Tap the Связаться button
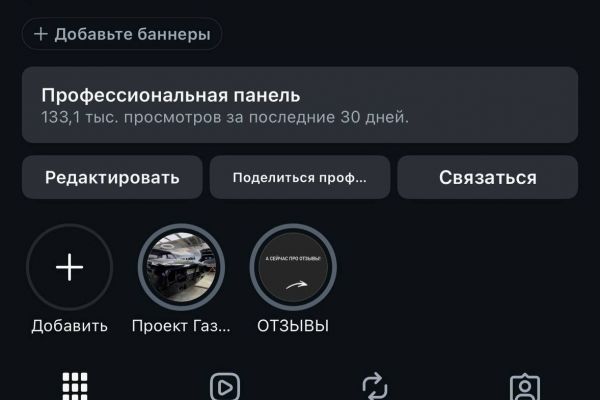This screenshot has width=600, height=400. pyautogui.click(x=487, y=178)
